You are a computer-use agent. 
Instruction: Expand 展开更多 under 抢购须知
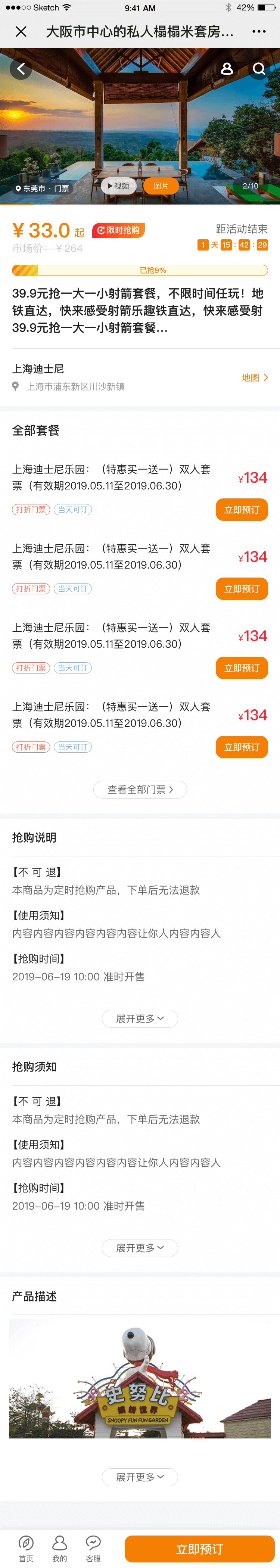coord(140,1248)
